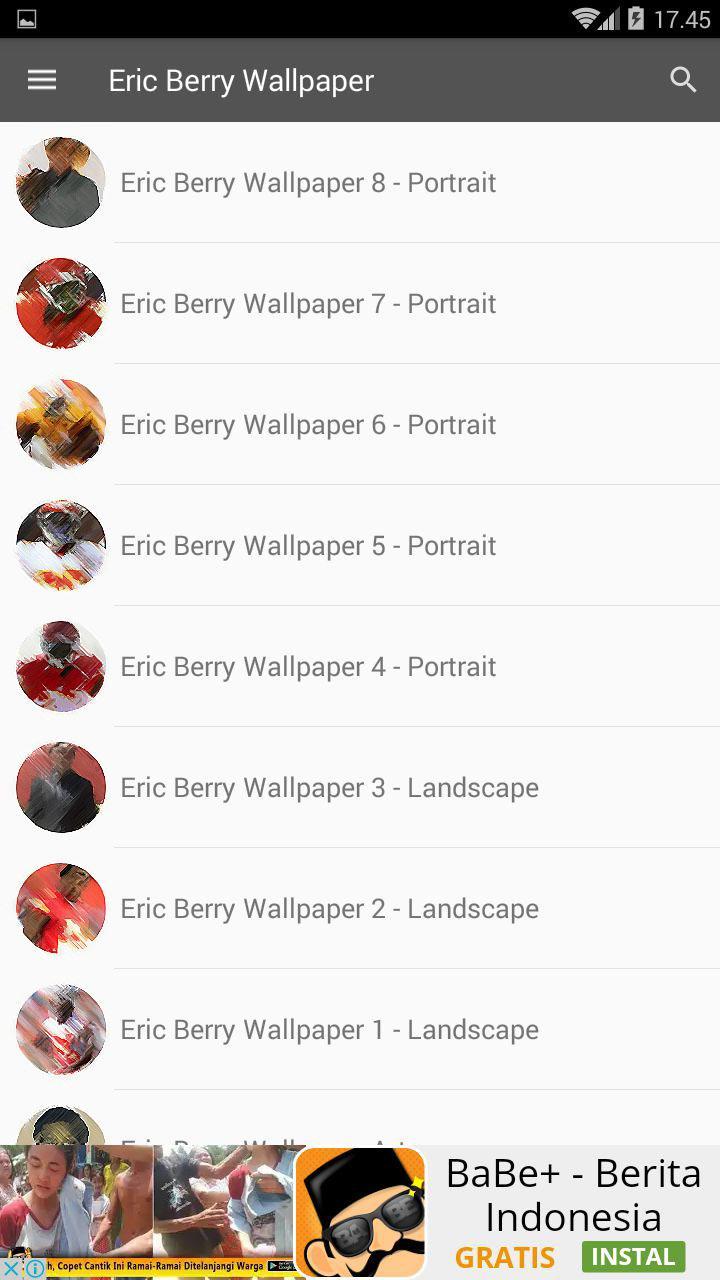Viewport: 720px width, 1280px height.
Task: Open Eric Berry Wallpaper 5 - Portrait
Action: [x=308, y=546]
